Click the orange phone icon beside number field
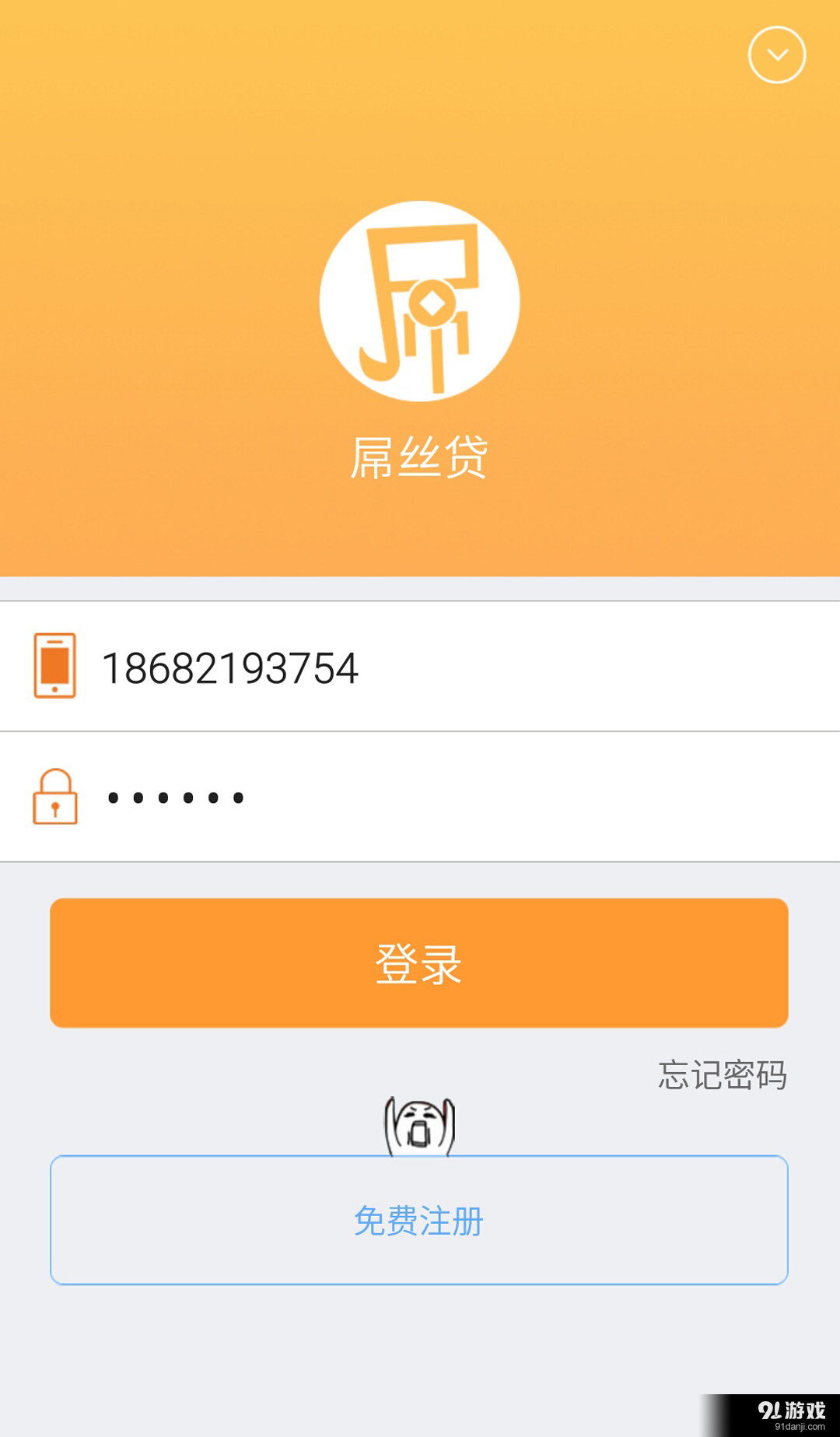Image resolution: width=840 pixels, height=1437 pixels. tap(54, 667)
